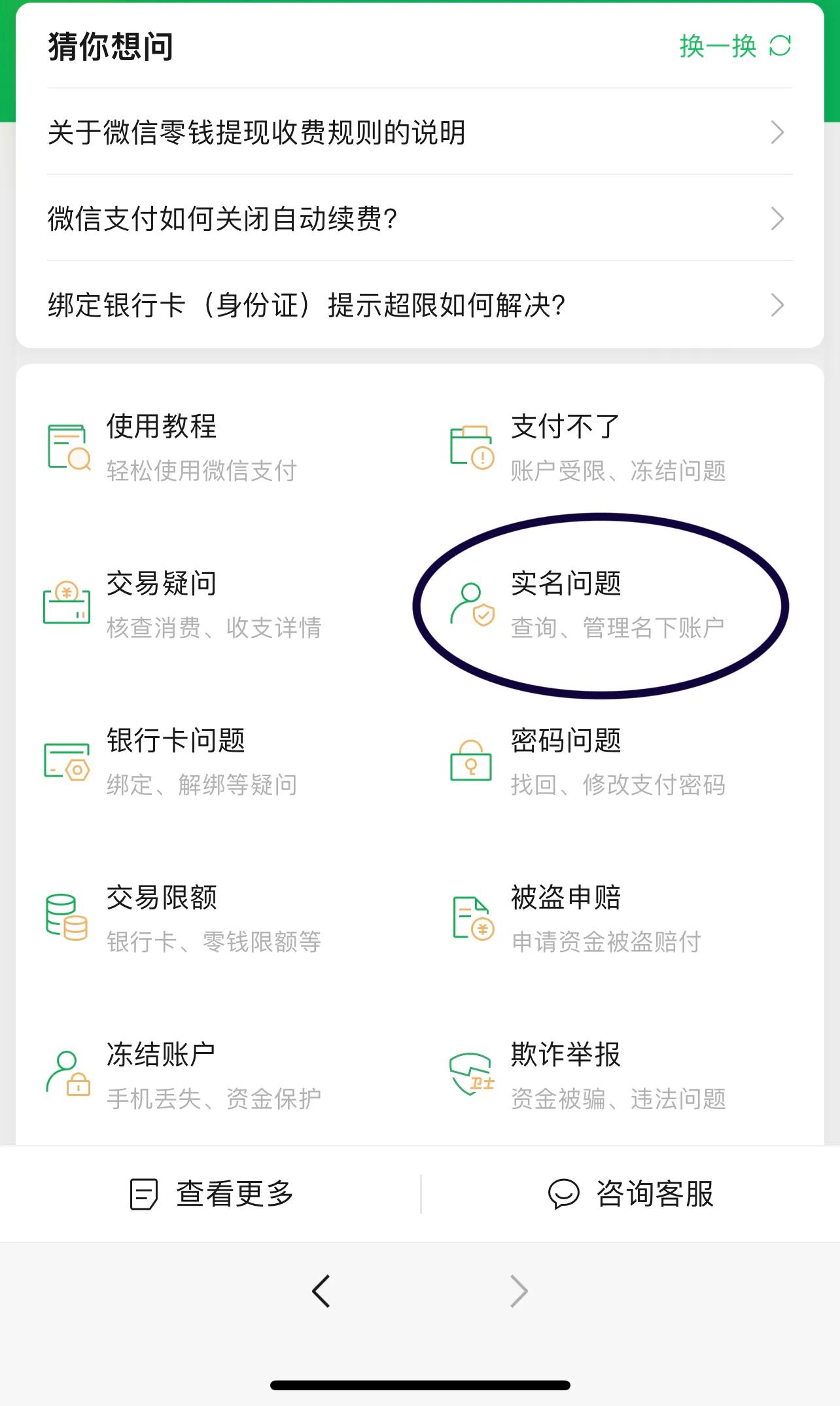
Task: Click the 银行卡问题 bank card icon
Action: pyautogui.click(x=66, y=762)
